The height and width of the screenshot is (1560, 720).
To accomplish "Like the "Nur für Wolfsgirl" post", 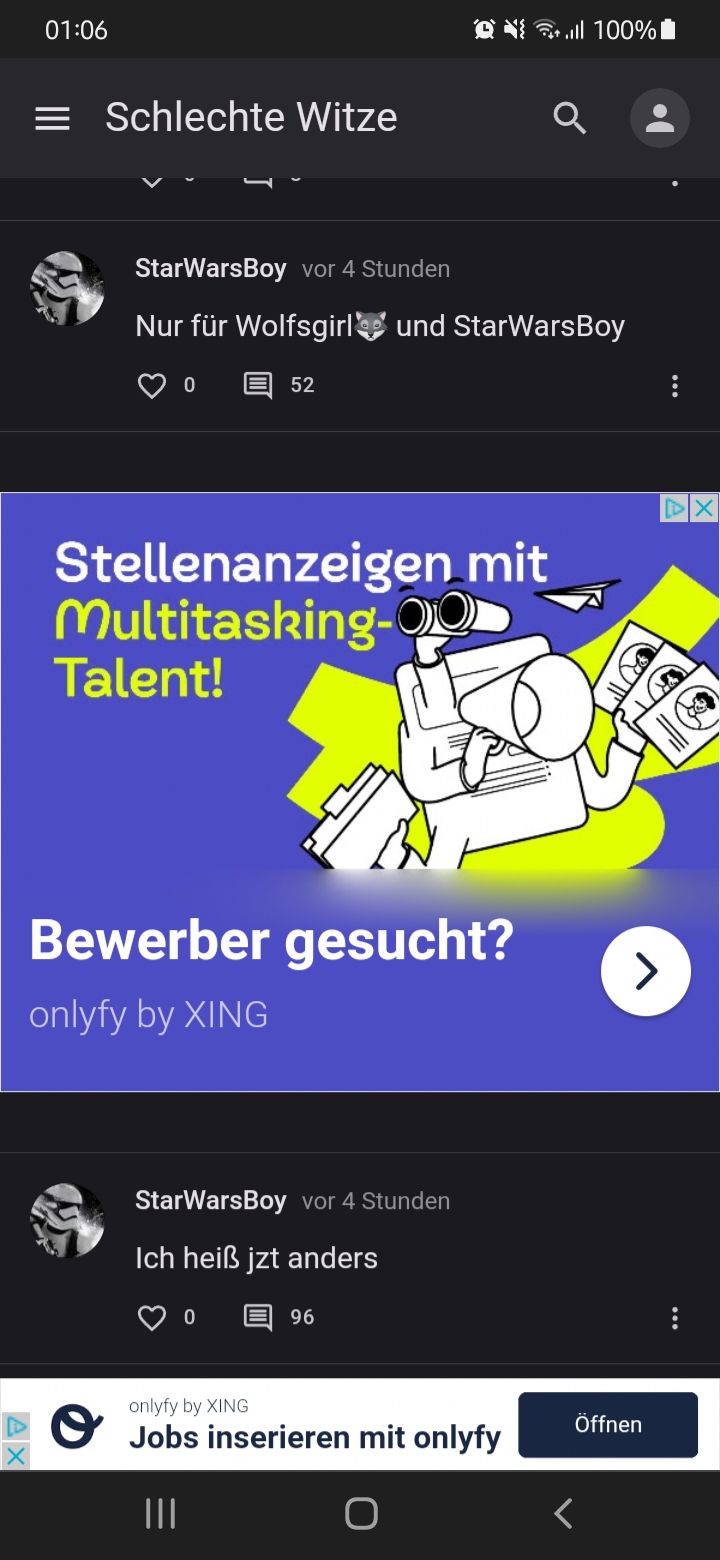I will tap(152, 386).
